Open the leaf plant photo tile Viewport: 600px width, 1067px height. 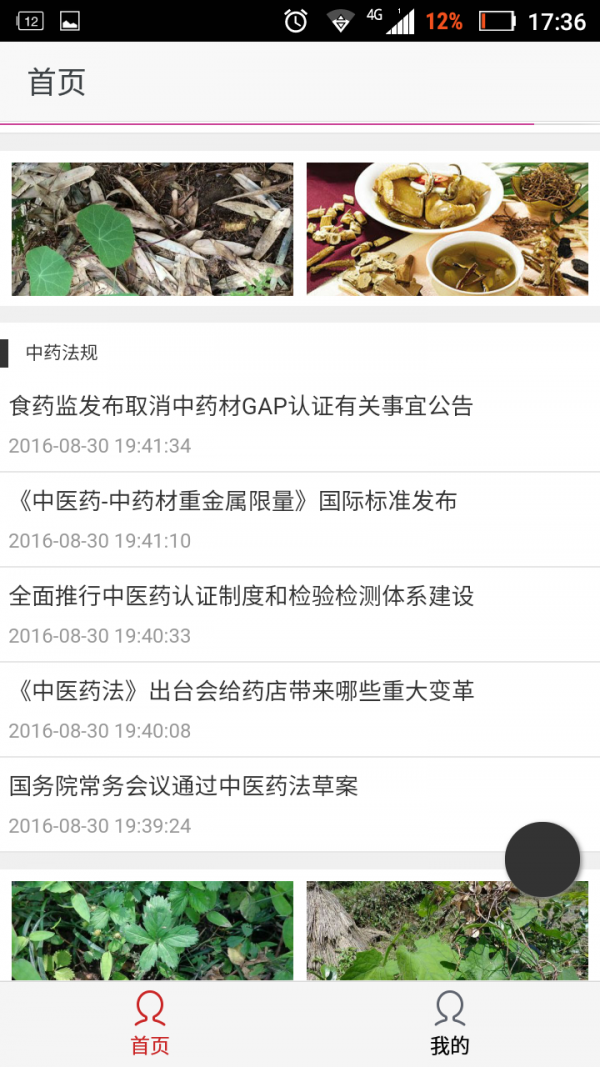coord(152,229)
